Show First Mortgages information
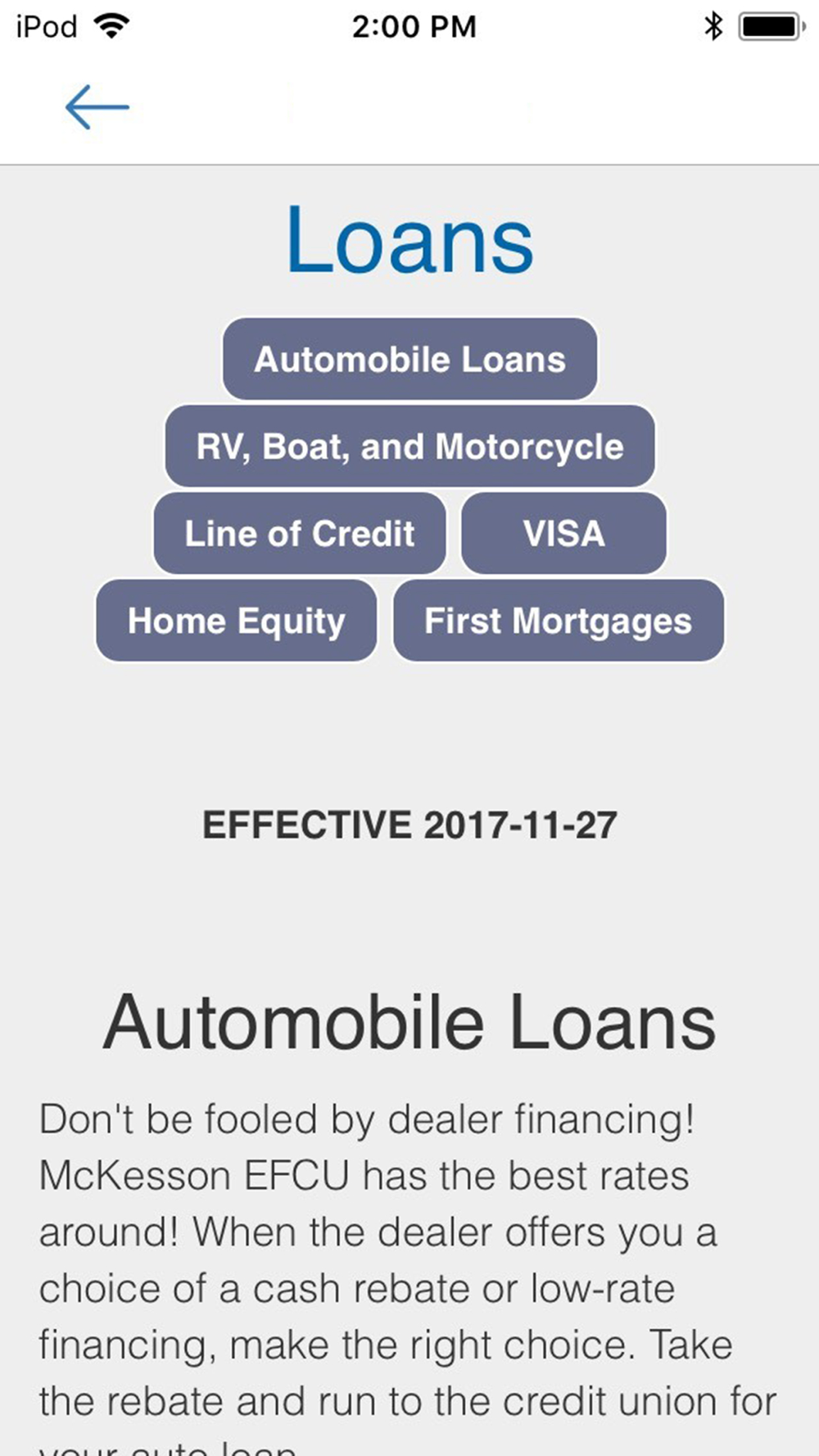 coord(559,621)
